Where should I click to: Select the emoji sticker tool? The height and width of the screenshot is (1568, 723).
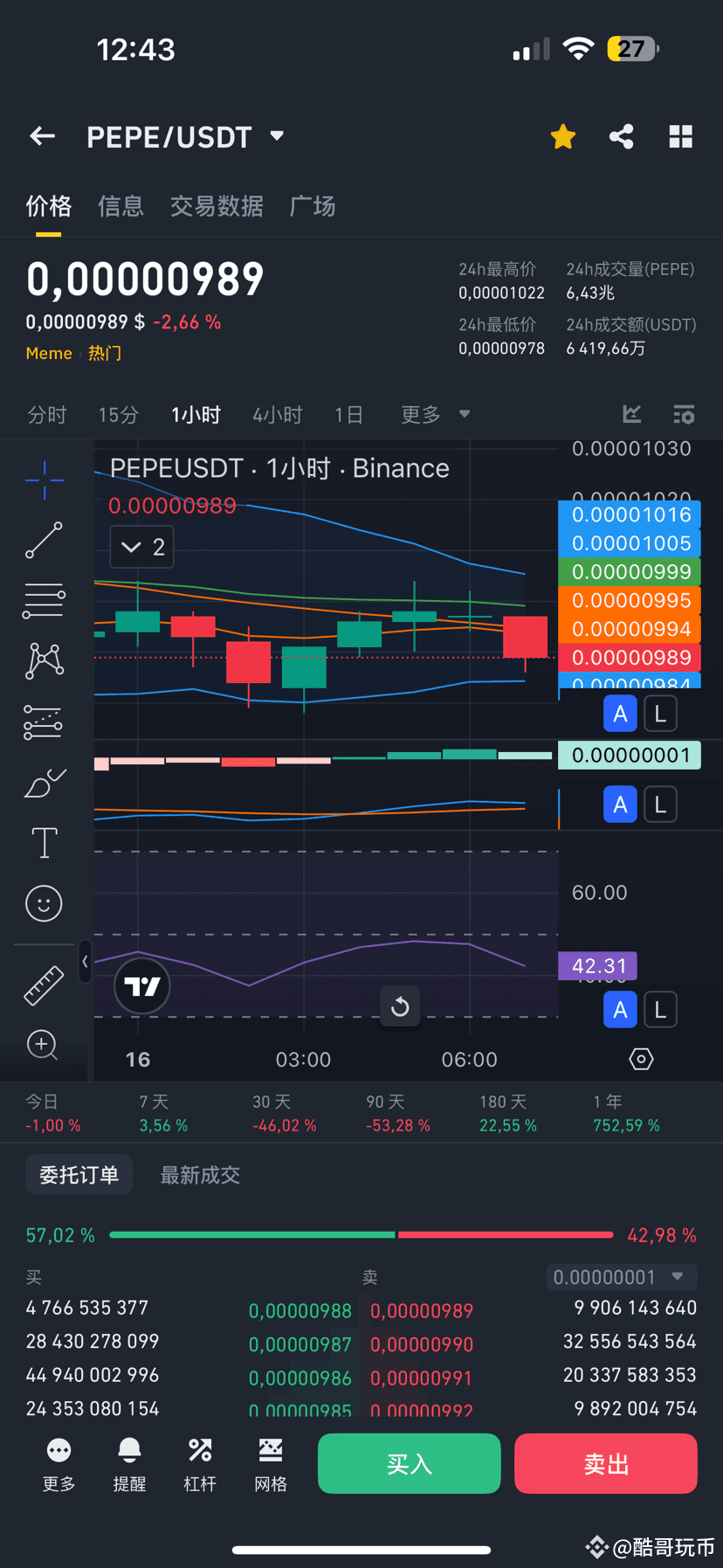(44, 903)
